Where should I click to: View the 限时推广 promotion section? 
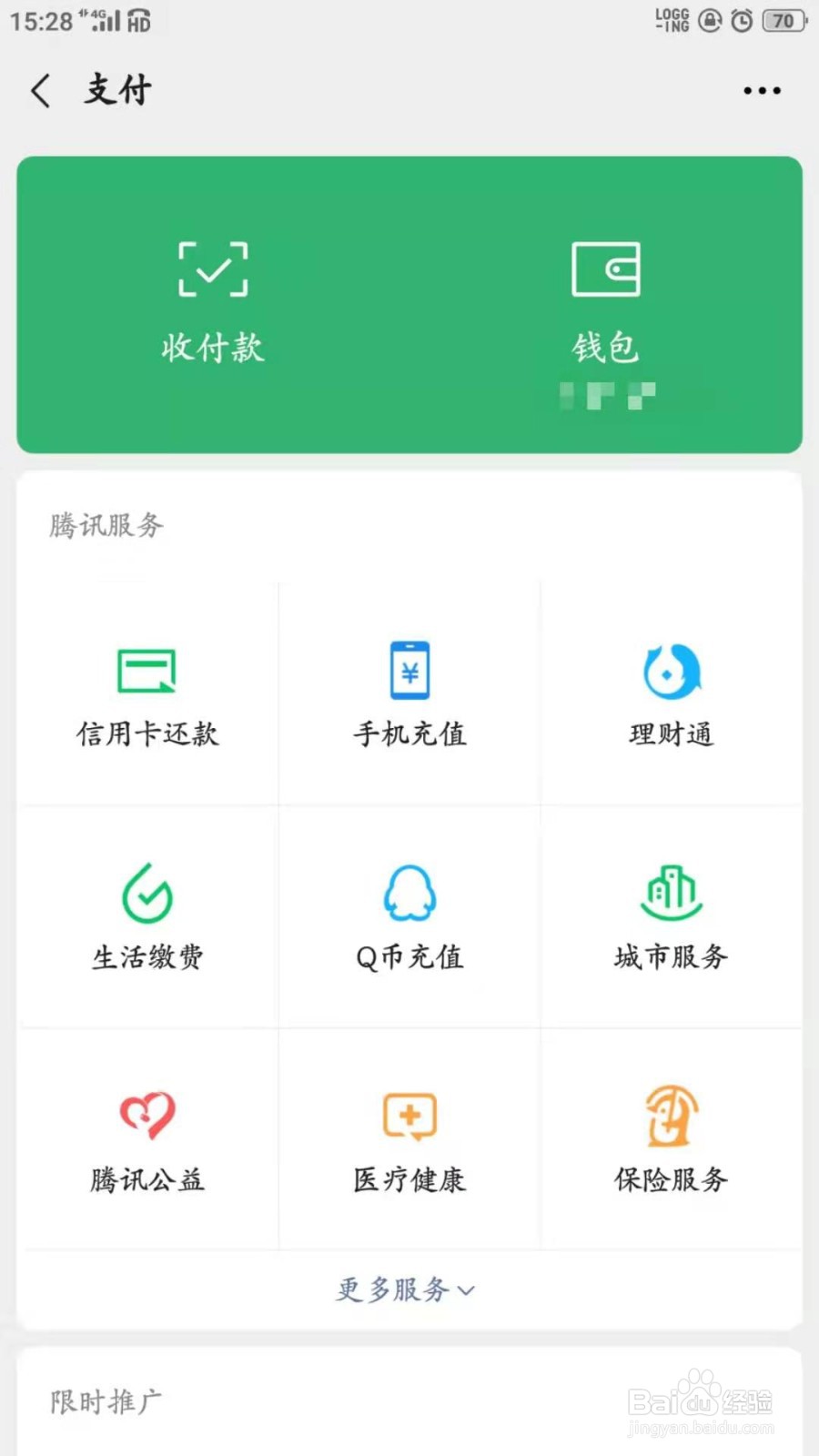[x=103, y=1401]
